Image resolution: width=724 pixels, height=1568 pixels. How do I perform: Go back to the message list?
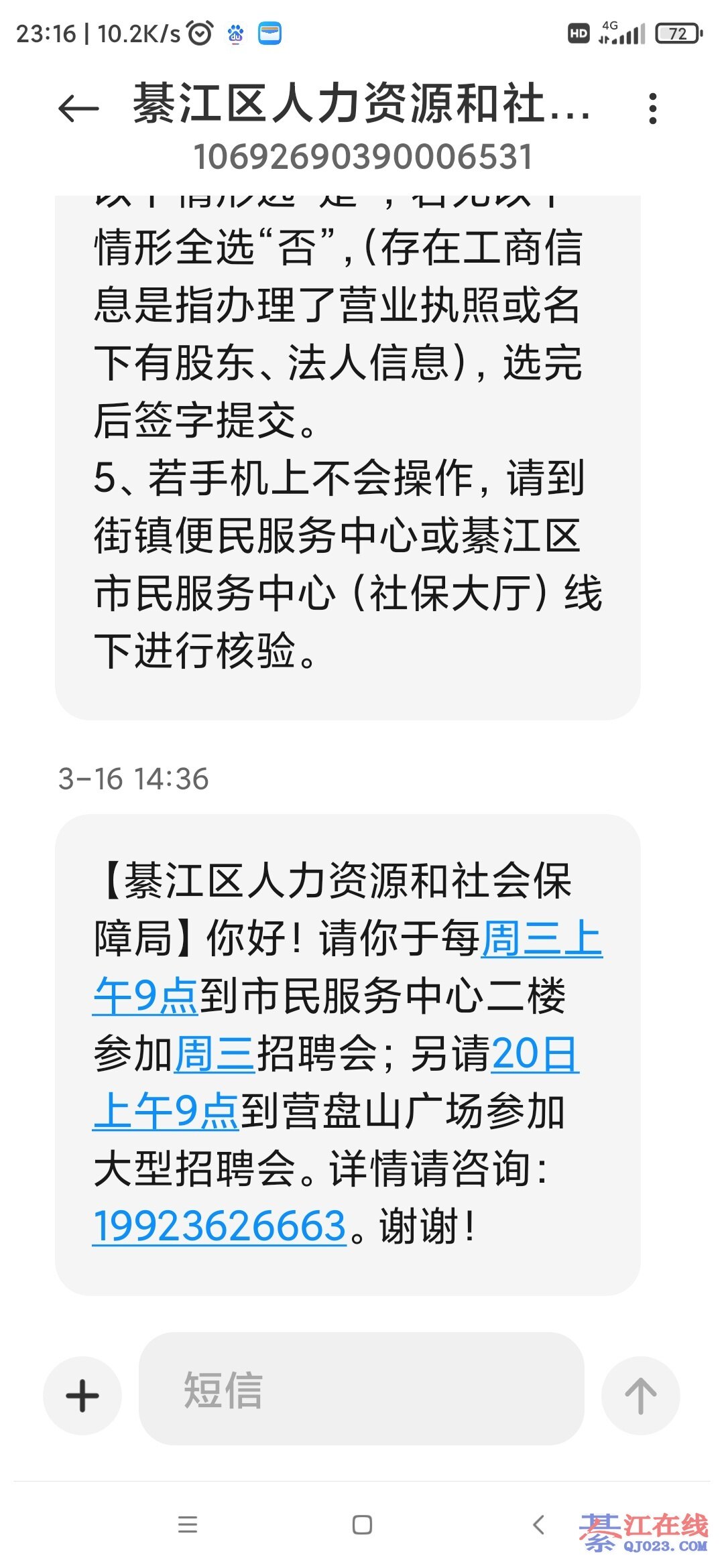pyautogui.click(x=78, y=109)
